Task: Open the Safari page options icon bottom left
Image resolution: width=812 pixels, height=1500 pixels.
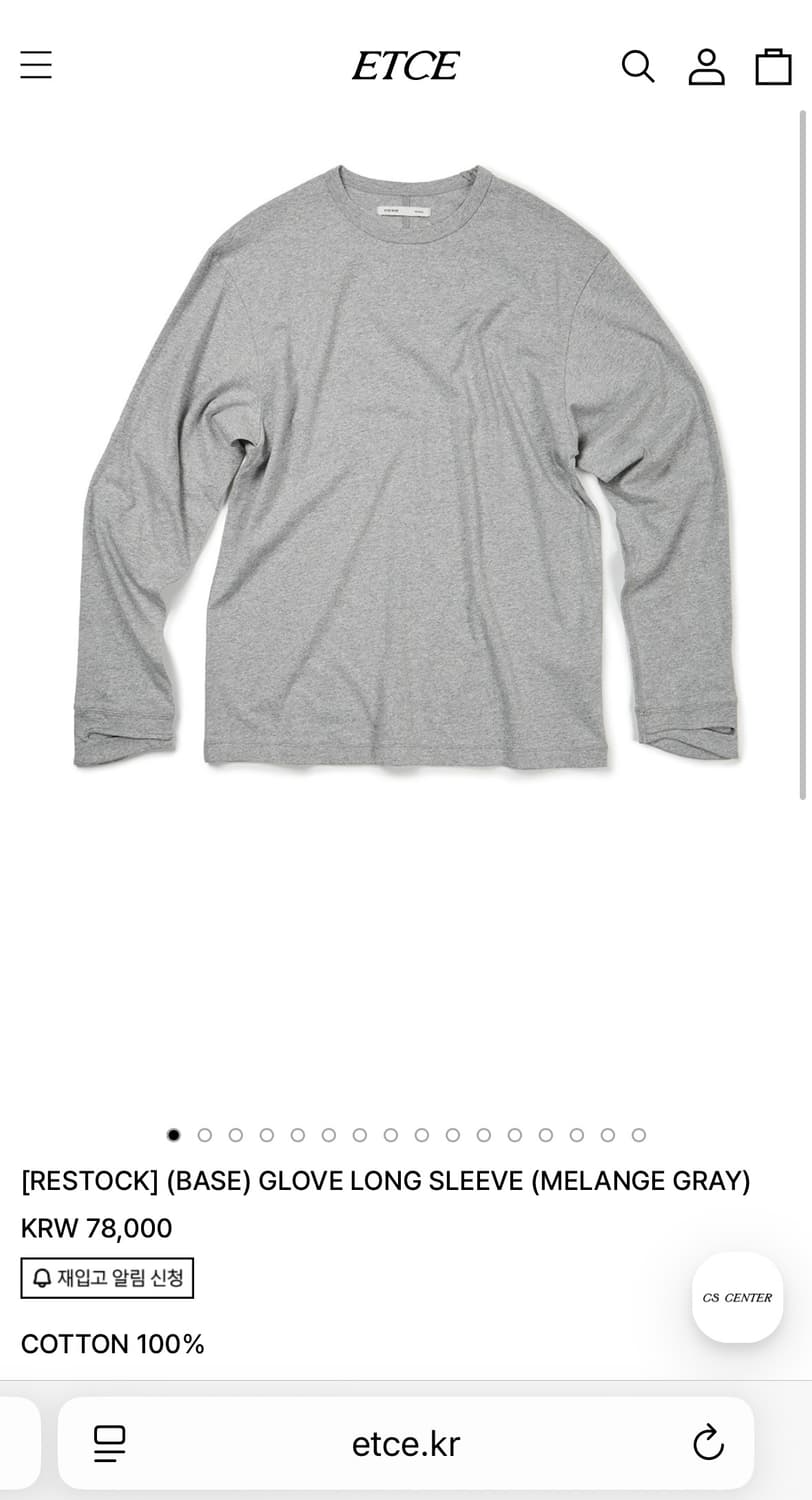Action: (110, 1442)
